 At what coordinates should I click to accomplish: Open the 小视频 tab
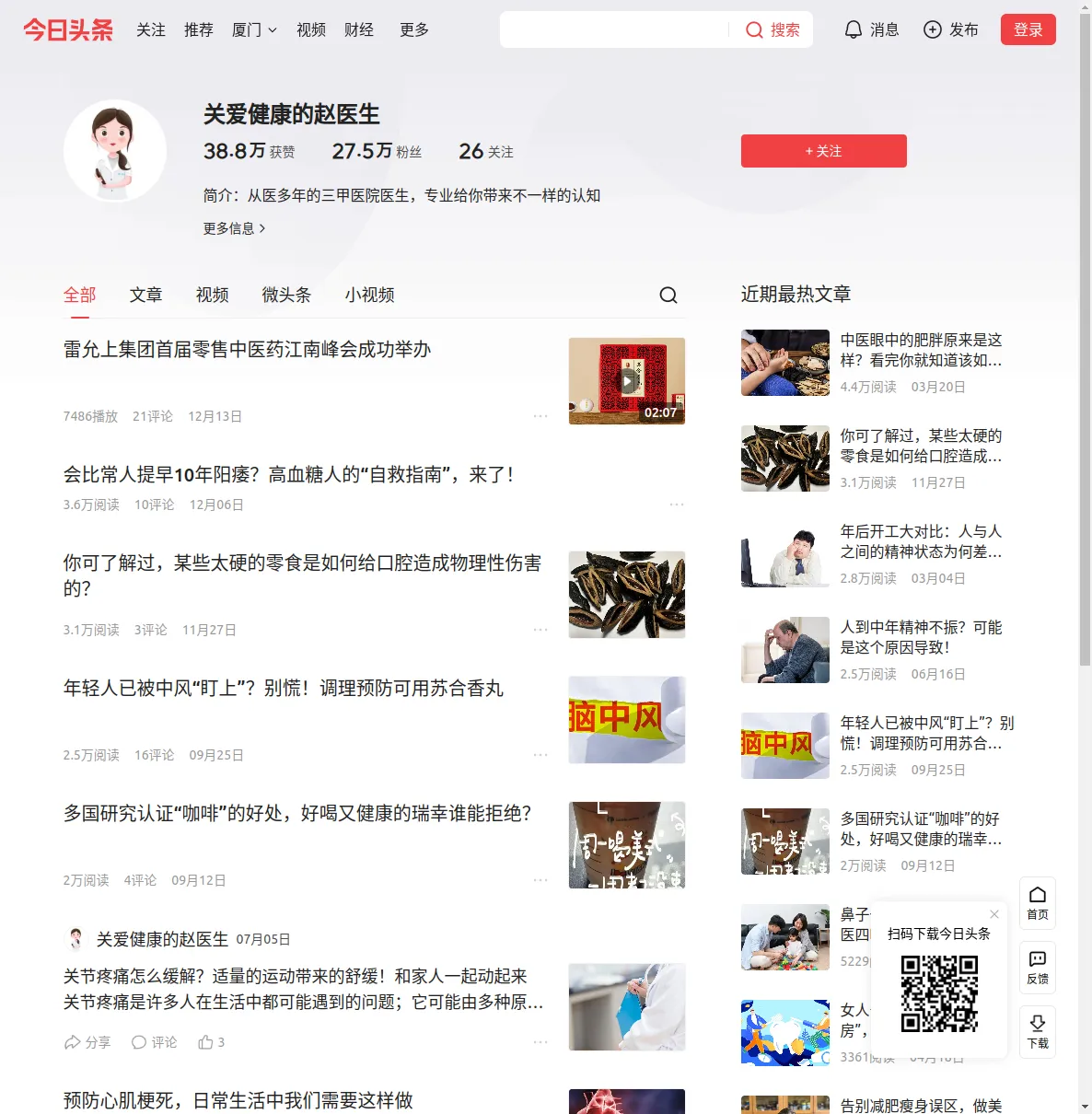point(369,295)
